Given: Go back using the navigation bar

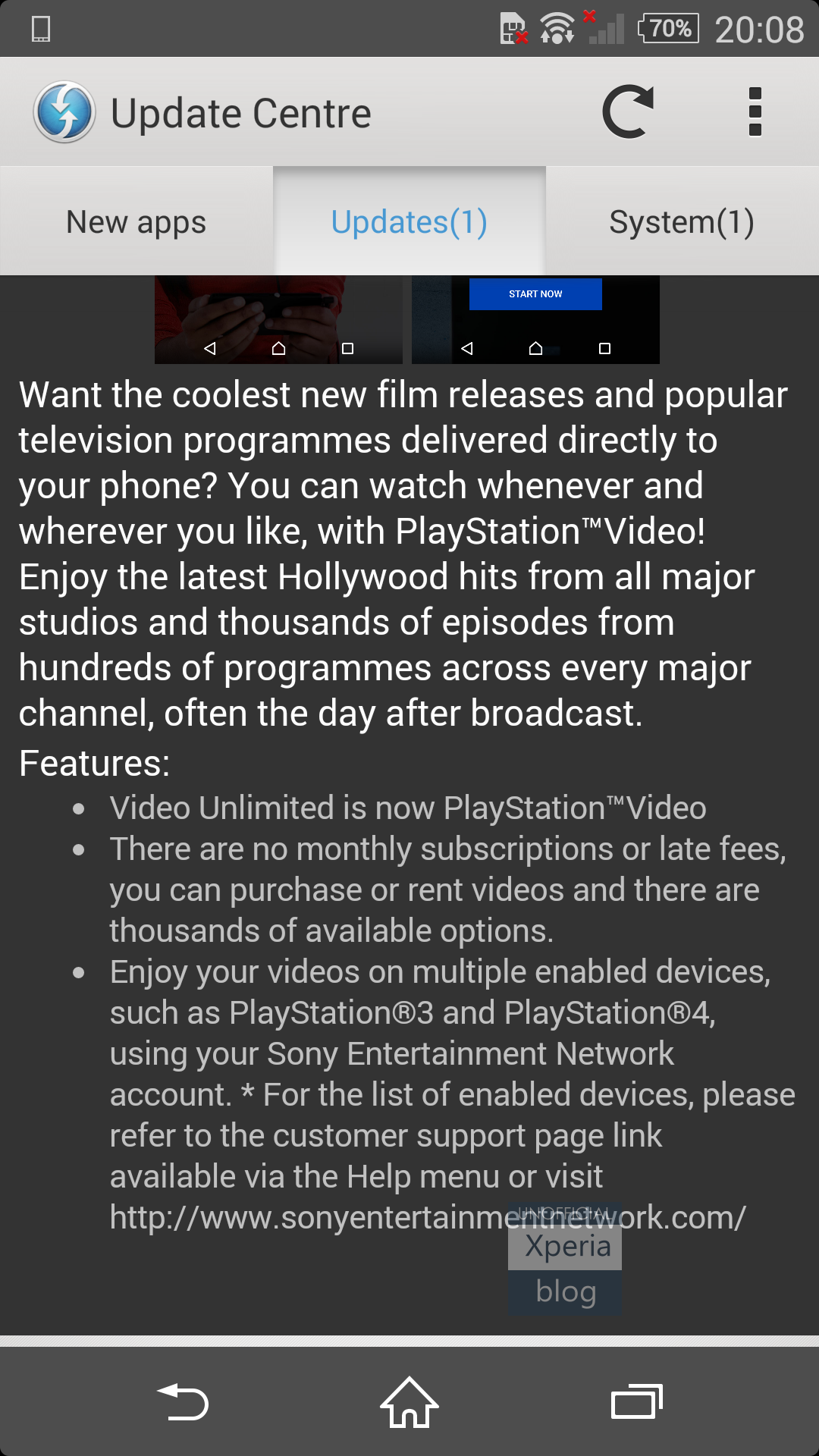Looking at the screenshot, I should click(183, 1401).
